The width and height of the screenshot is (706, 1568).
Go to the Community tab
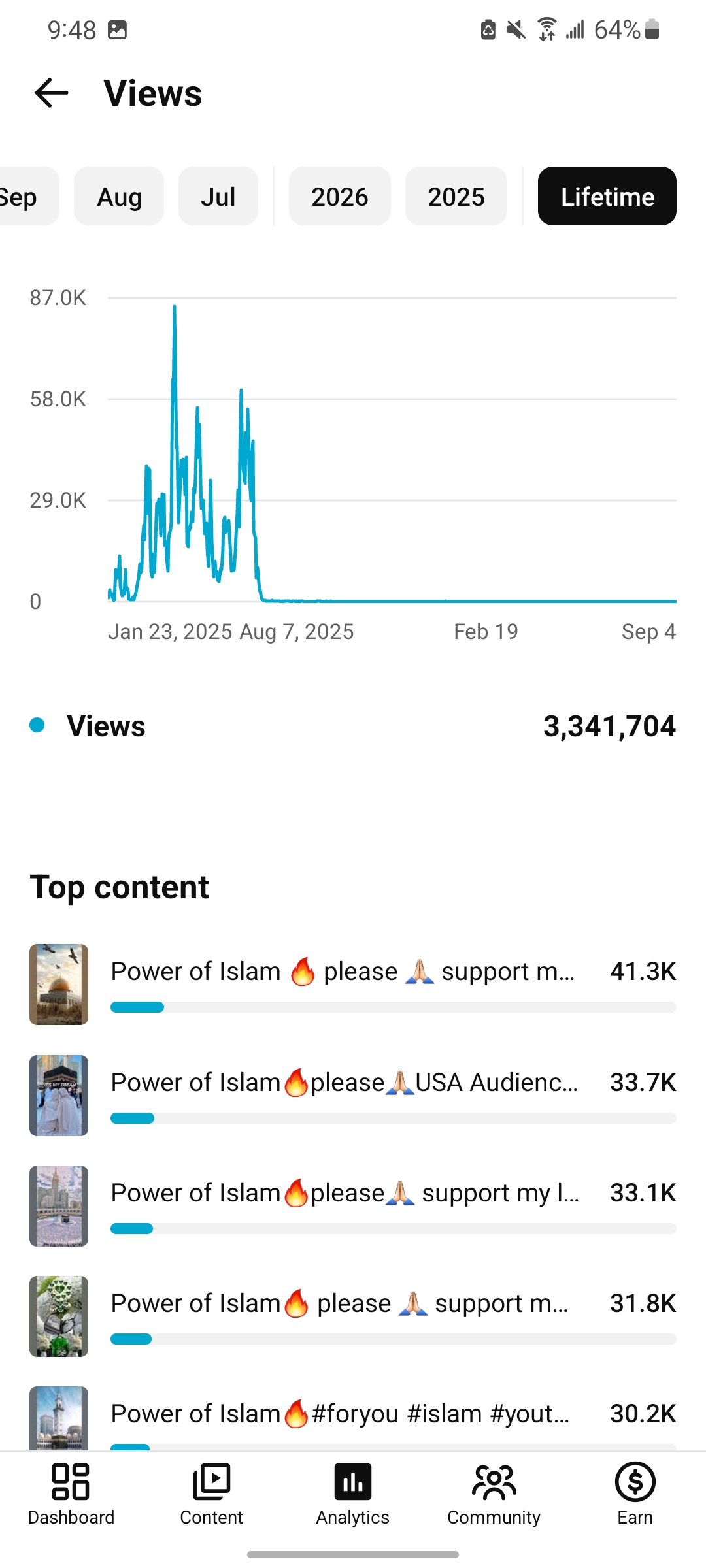[494, 1494]
